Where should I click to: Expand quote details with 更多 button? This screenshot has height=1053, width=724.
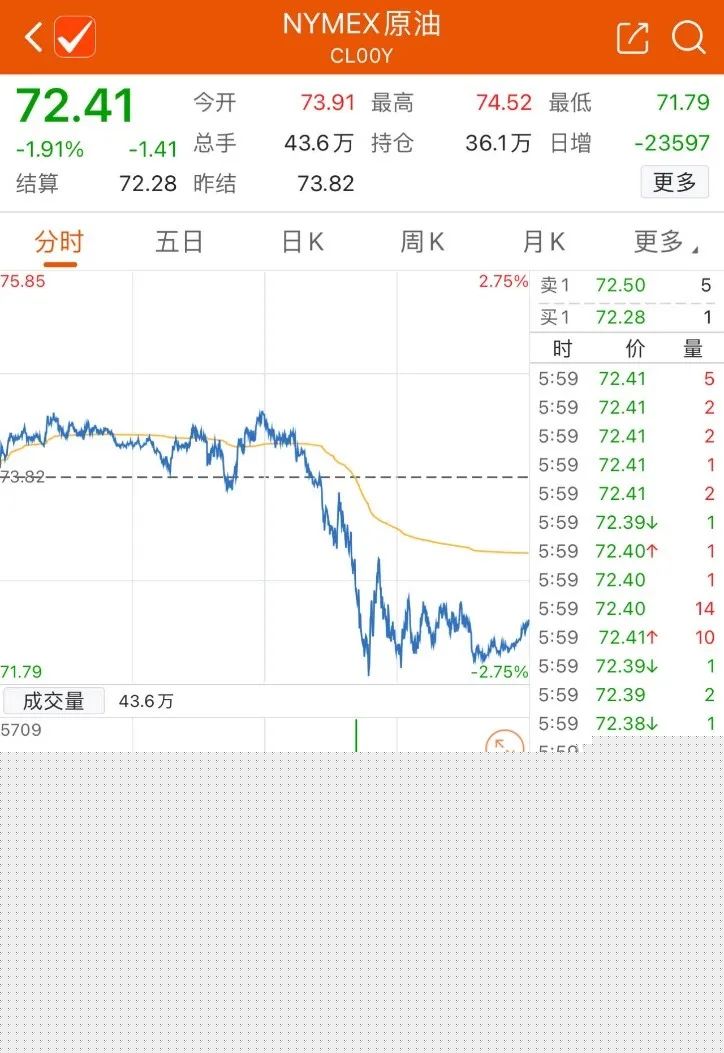point(674,182)
